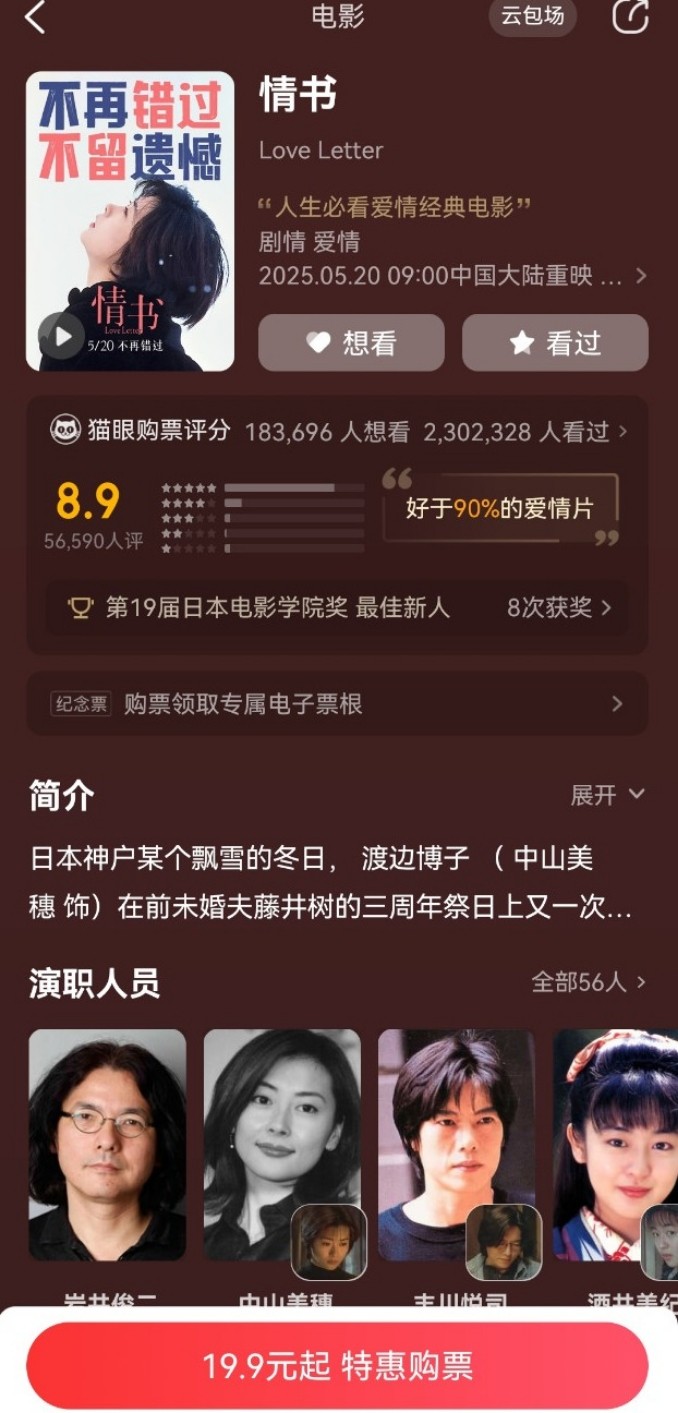Go back using the top-left arrow
The width and height of the screenshot is (678, 1413).
(x=35, y=17)
